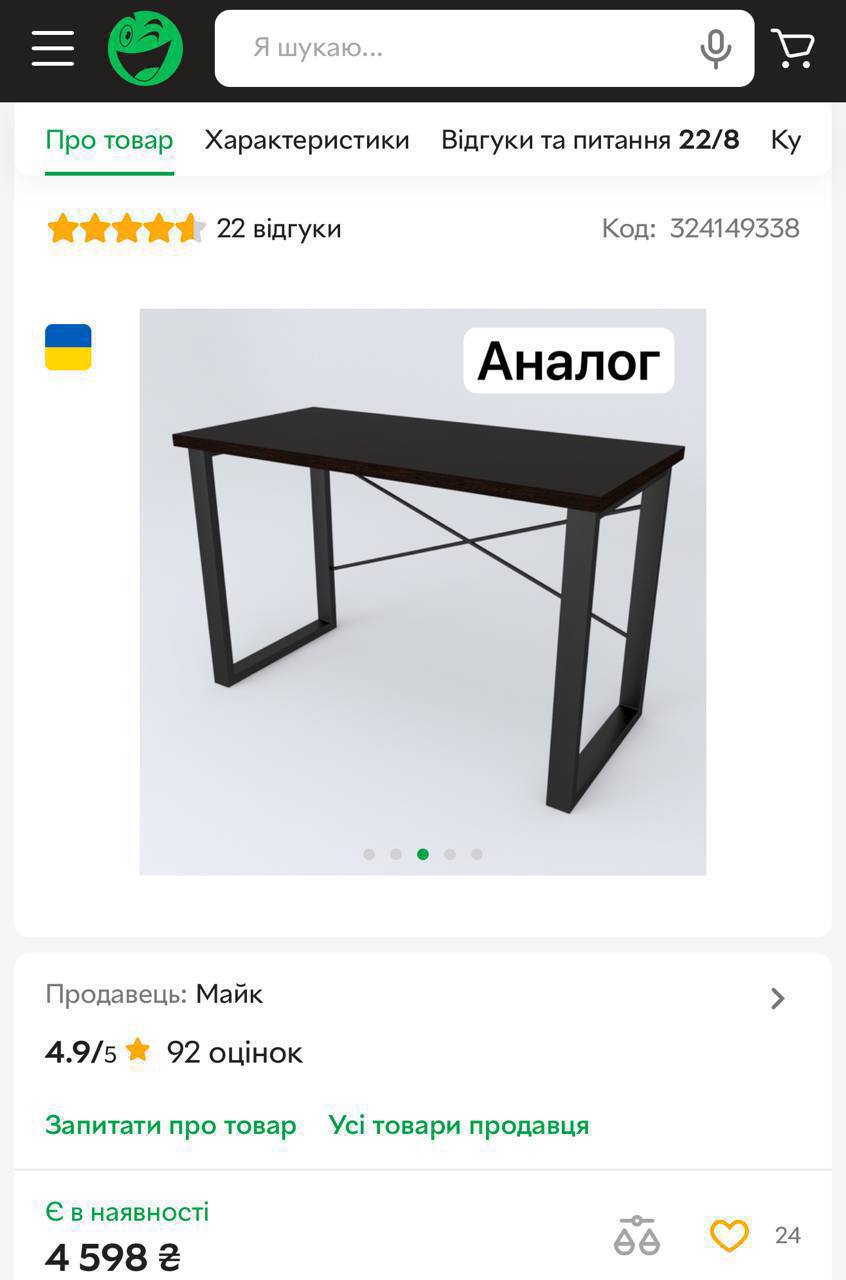Start voice search with the microphone
Image resolution: width=846 pixels, height=1280 pixels.
(x=715, y=48)
